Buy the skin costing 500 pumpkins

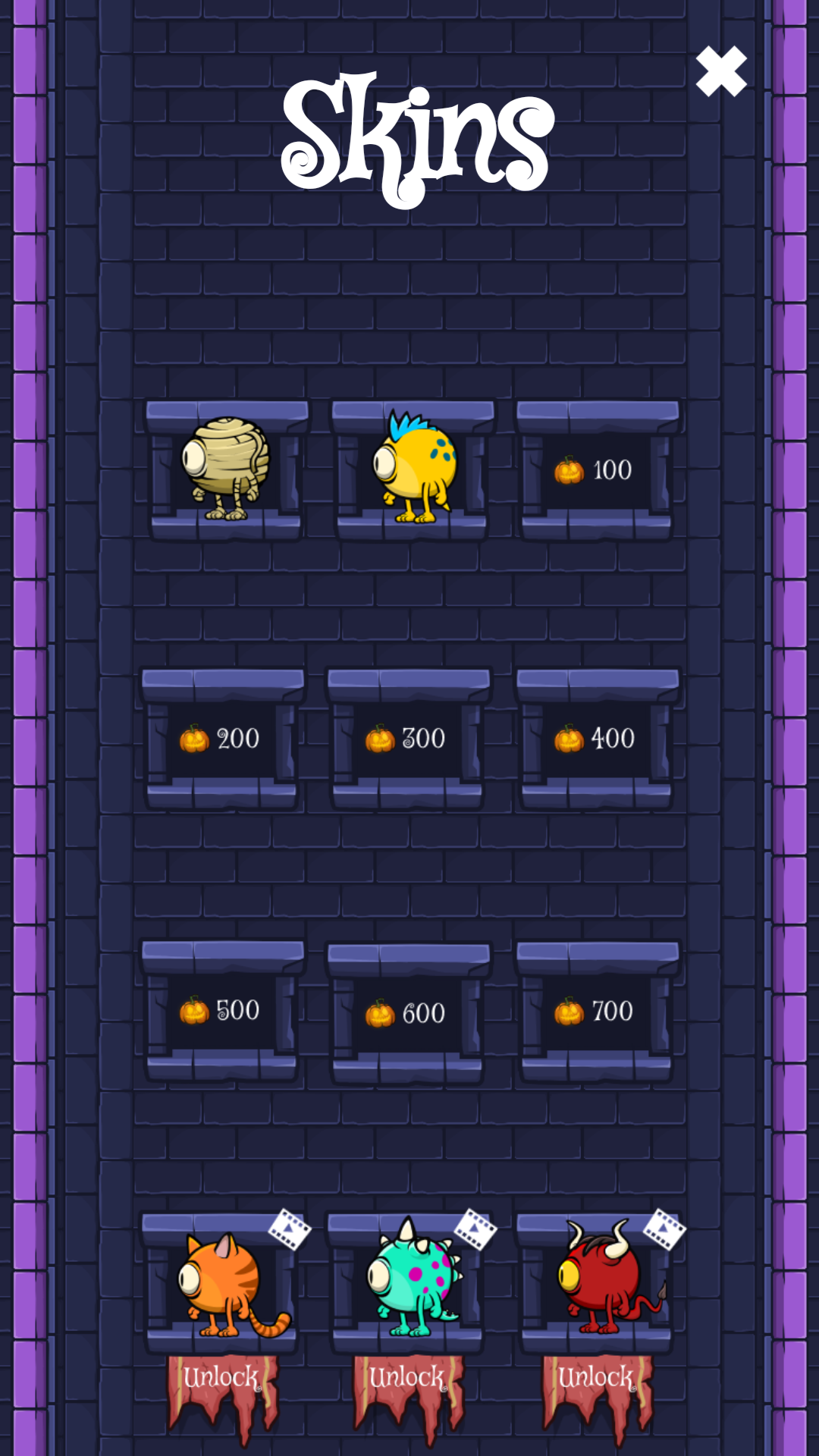pyautogui.click(x=223, y=1011)
